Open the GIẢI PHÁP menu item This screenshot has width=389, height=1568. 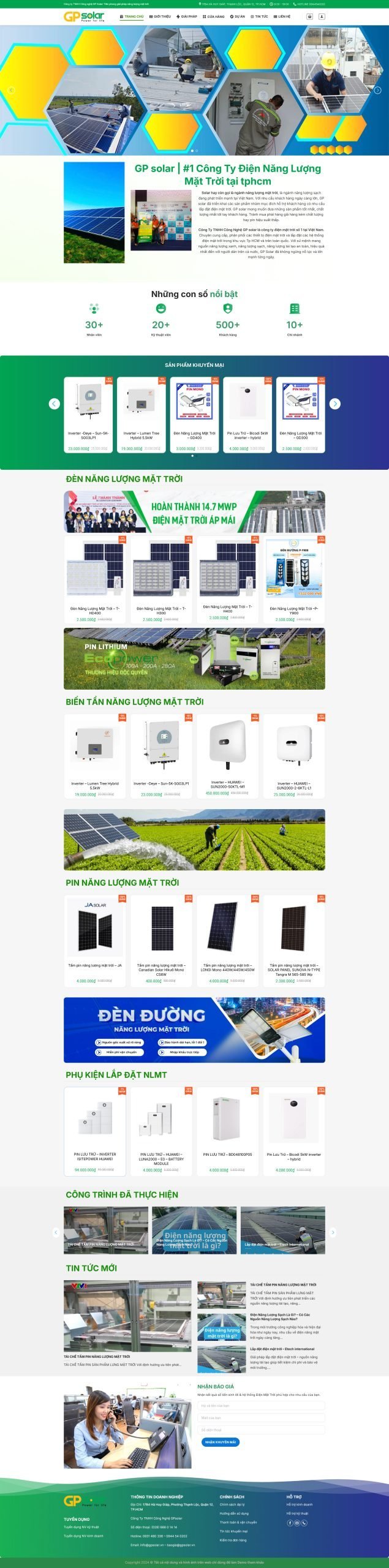(187, 17)
